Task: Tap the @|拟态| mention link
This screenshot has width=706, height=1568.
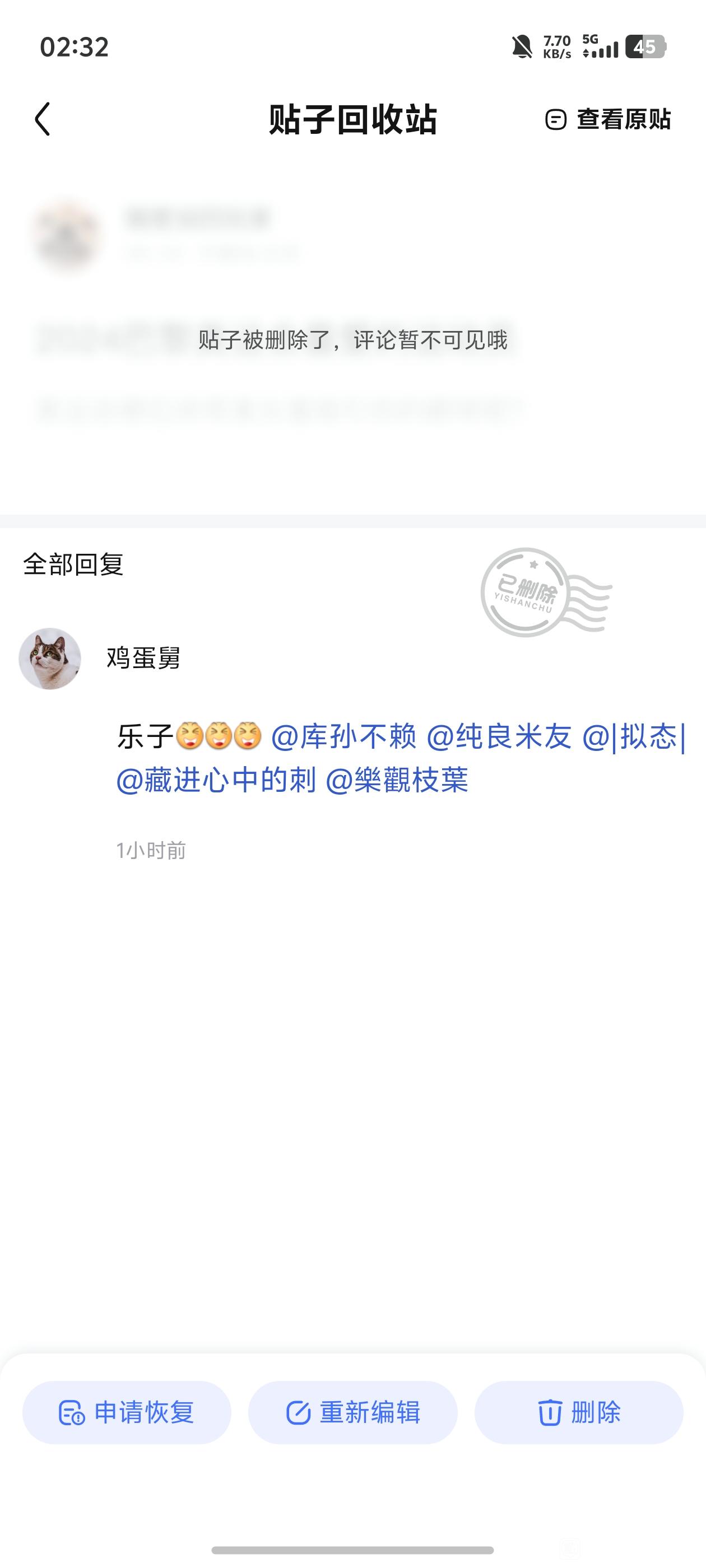Action: (635, 736)
